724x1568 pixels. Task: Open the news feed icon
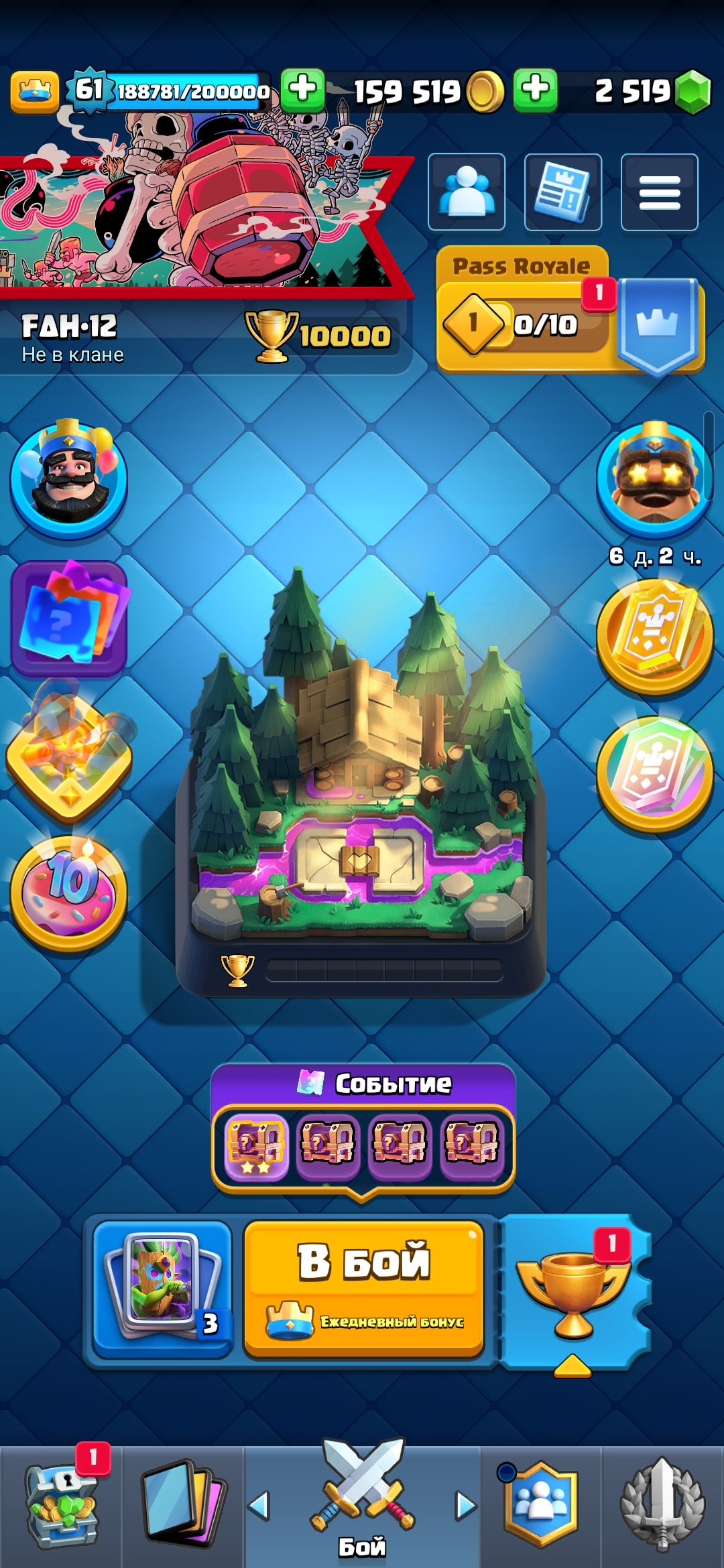(562, 192)
